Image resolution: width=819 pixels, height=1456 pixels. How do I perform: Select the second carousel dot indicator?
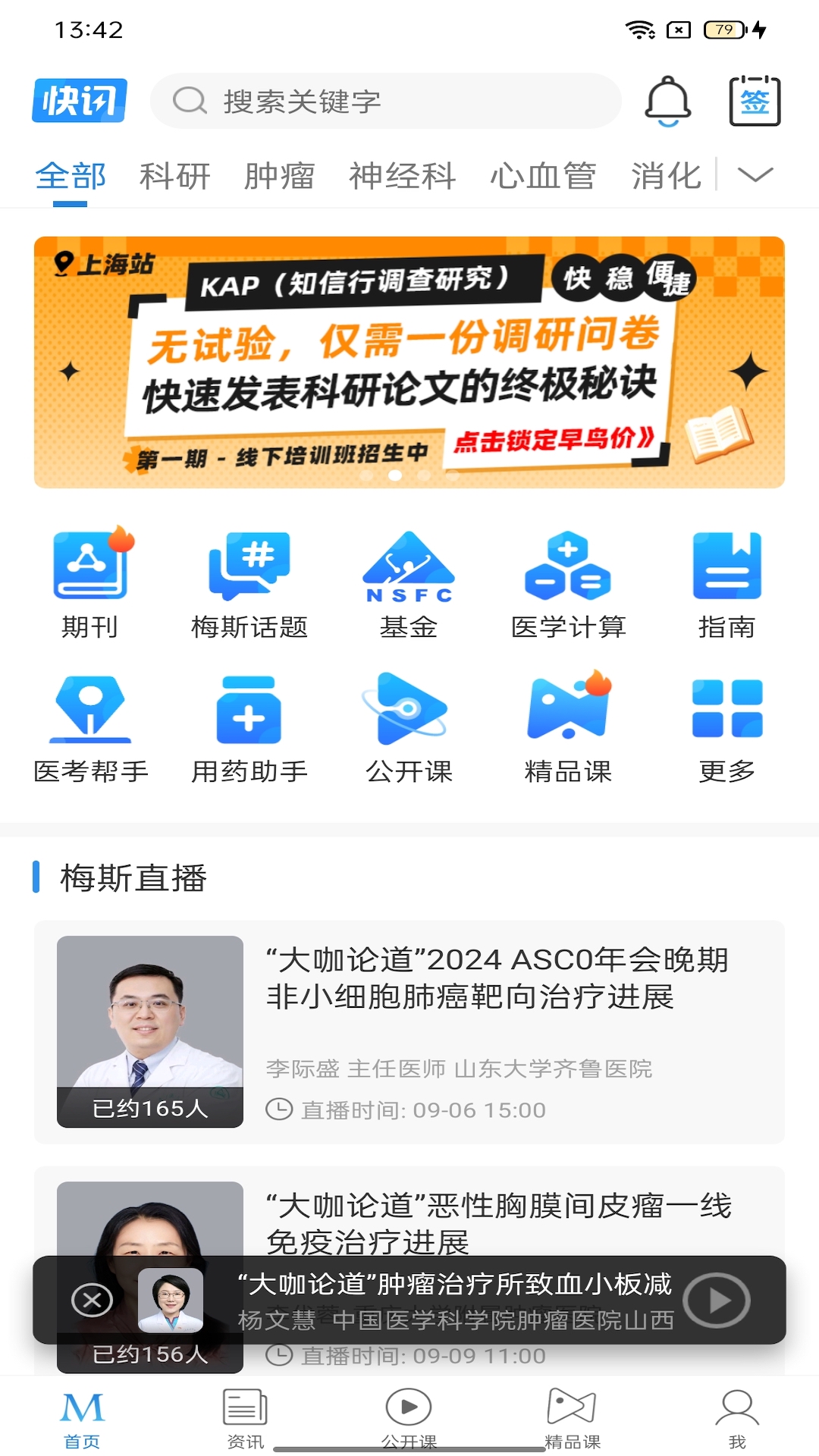[x=394, y=475]
